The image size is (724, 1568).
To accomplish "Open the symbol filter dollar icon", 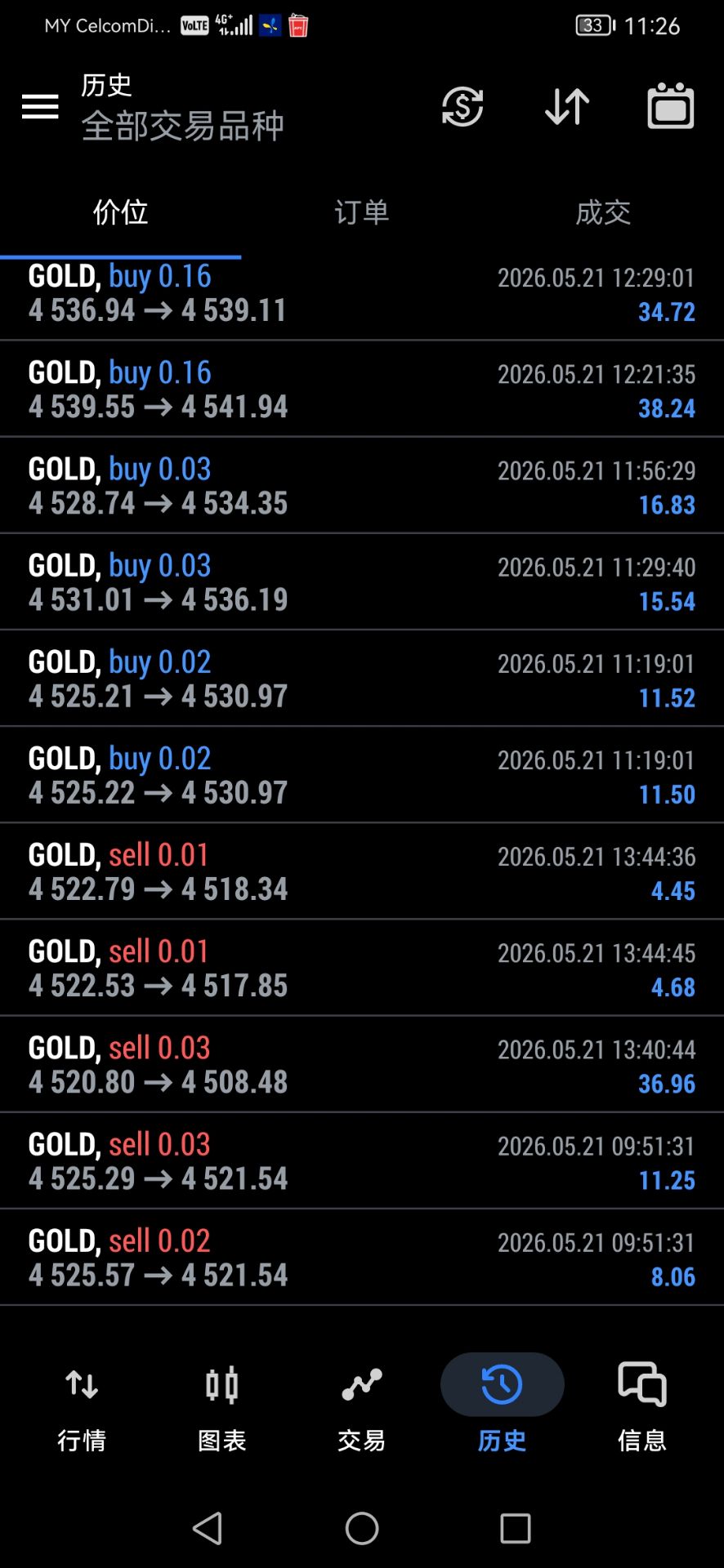I will tap(463, 106).
